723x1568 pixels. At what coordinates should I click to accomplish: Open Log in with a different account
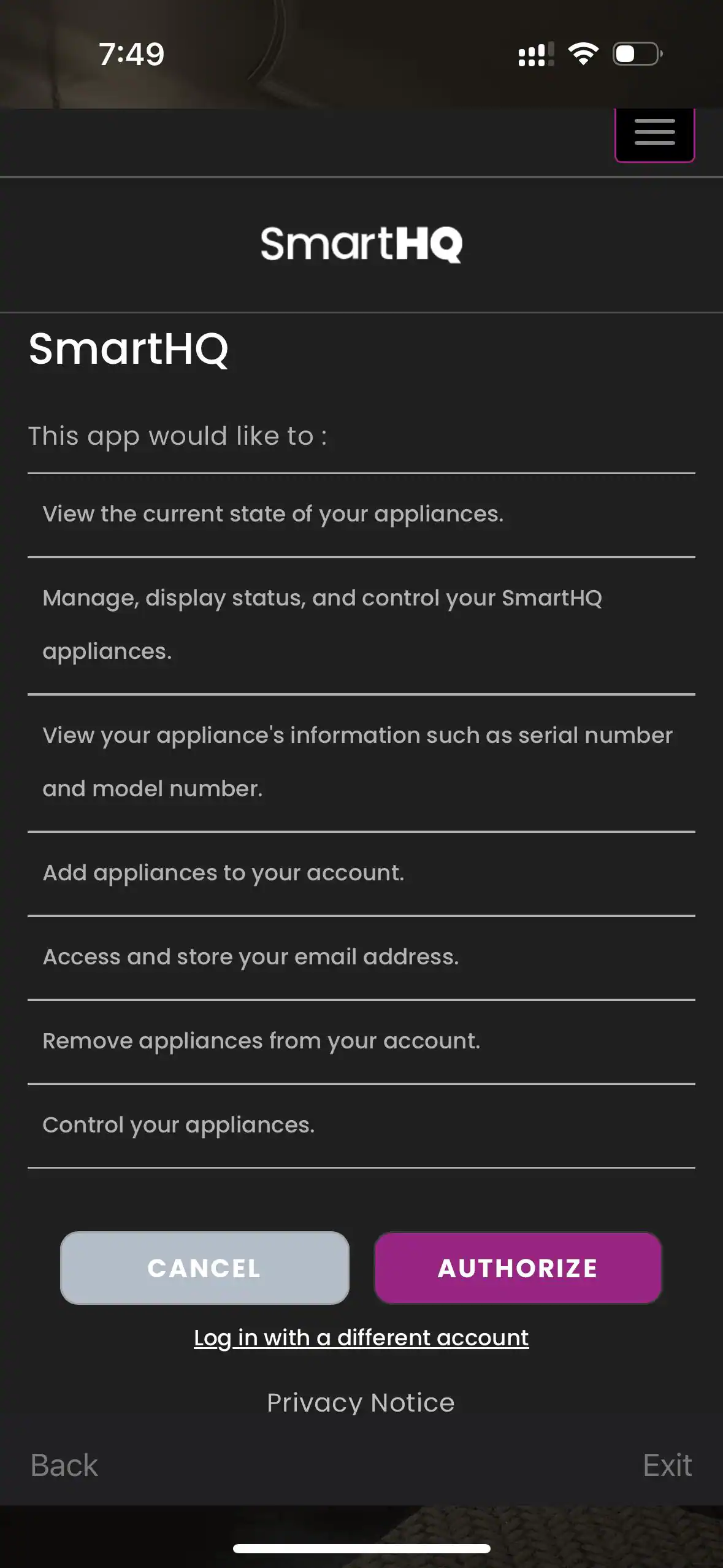(361, 1338)
